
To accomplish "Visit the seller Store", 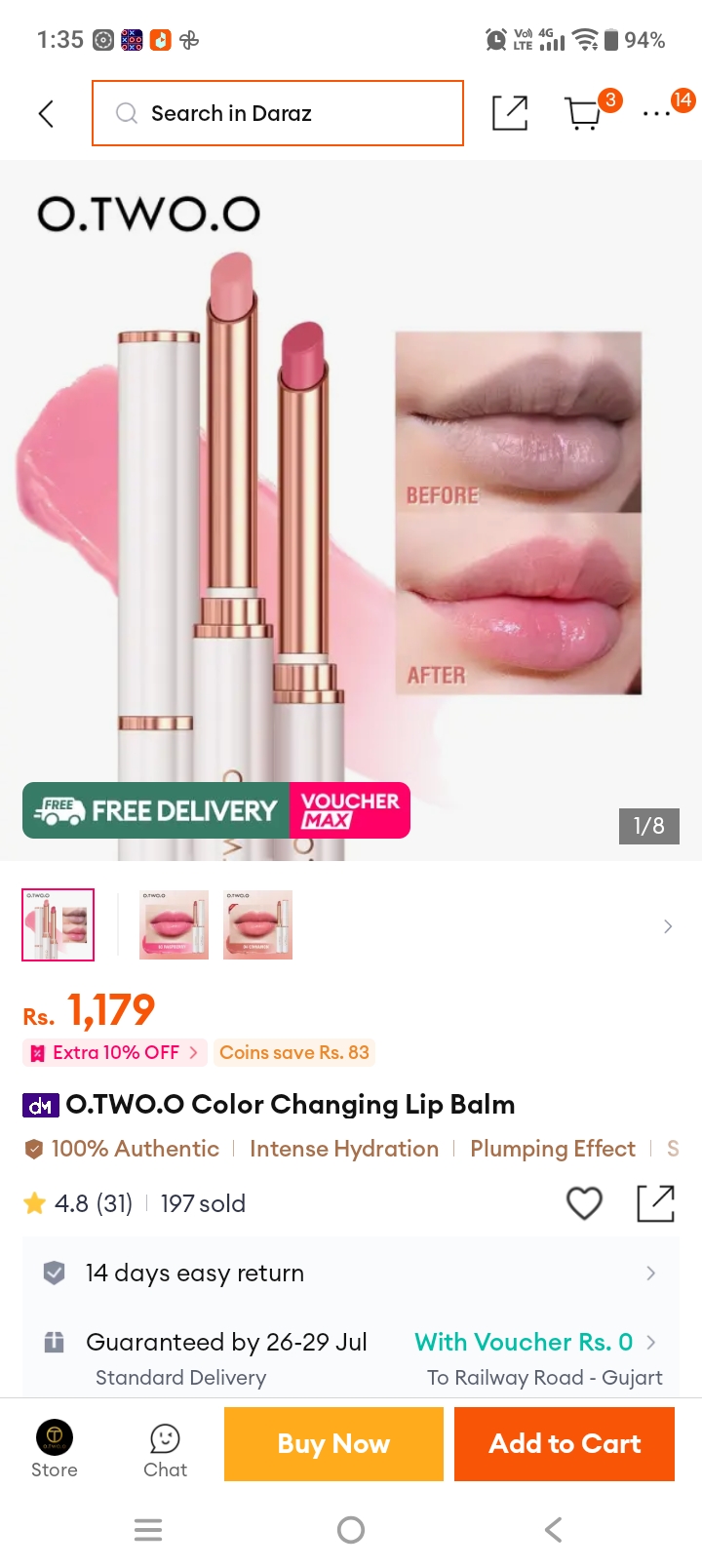I will [x=55, y=1448].
